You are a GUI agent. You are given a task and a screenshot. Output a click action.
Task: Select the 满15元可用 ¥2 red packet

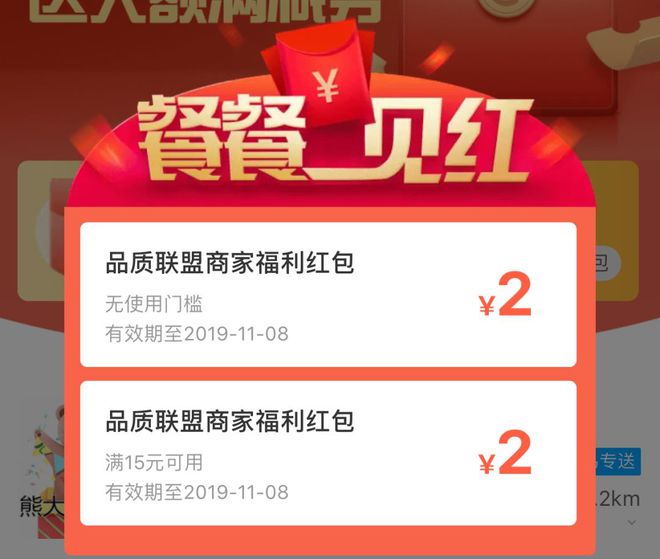(328, 453)
